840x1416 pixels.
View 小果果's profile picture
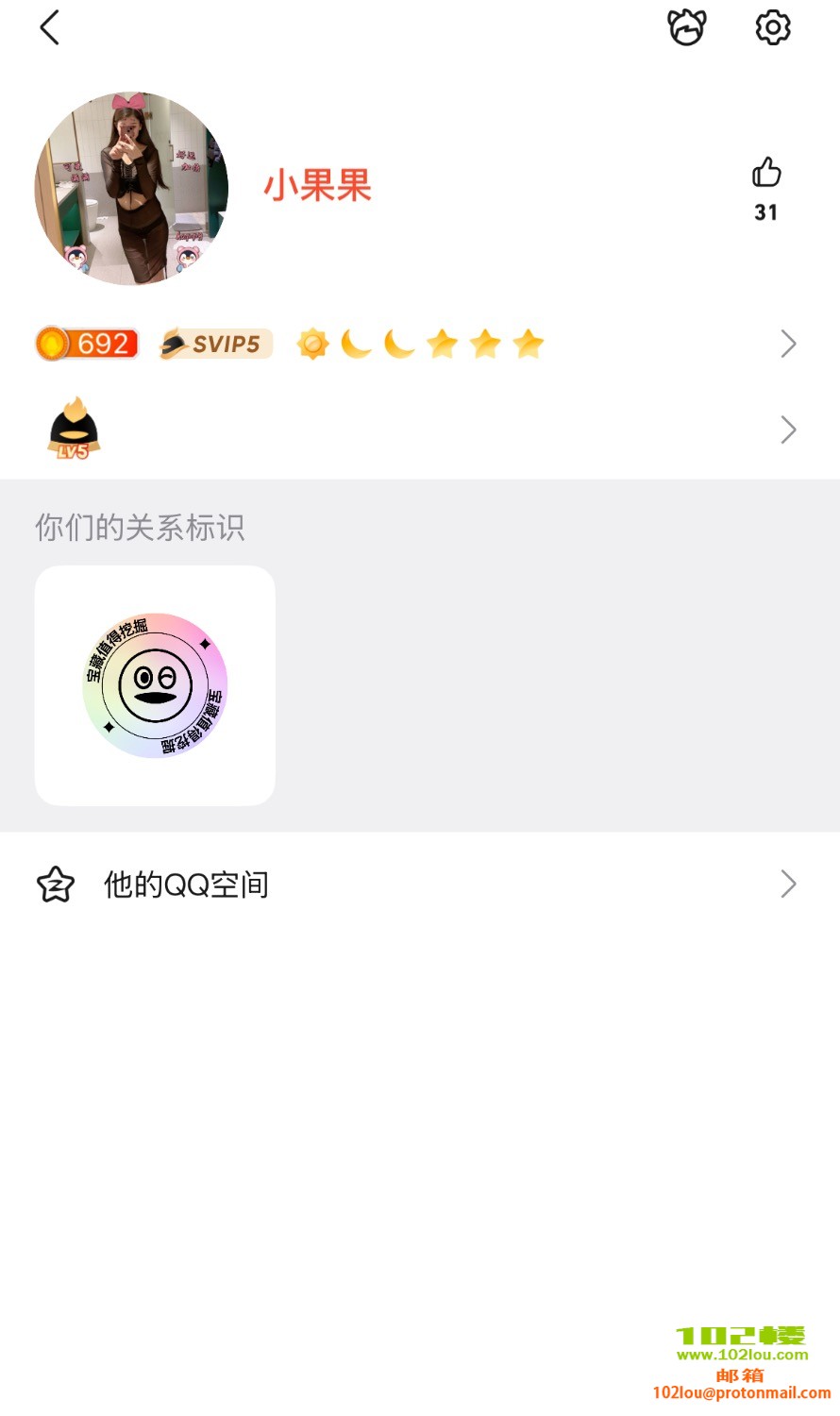131,188
